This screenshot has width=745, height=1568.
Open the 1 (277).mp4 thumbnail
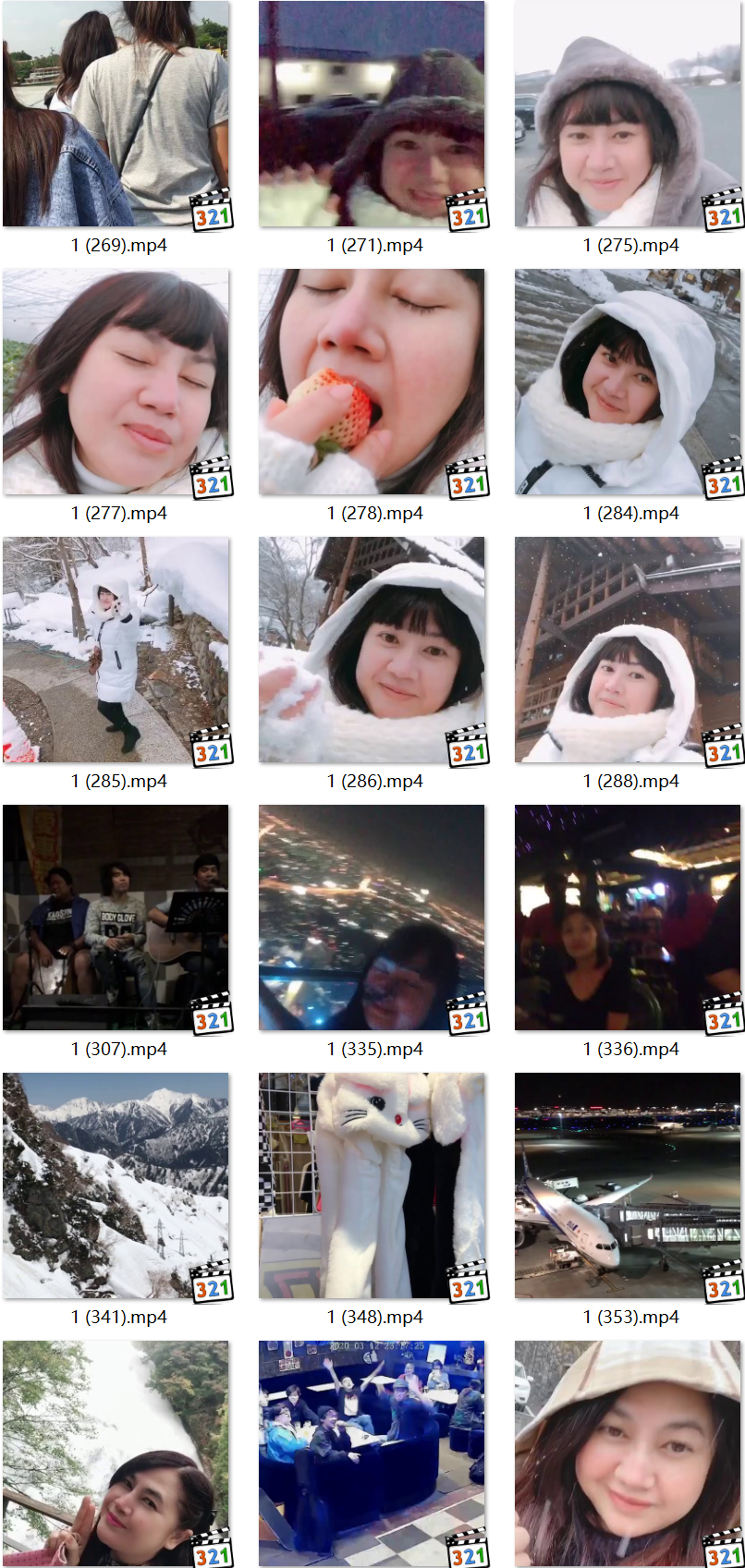[x=116, y=382]
